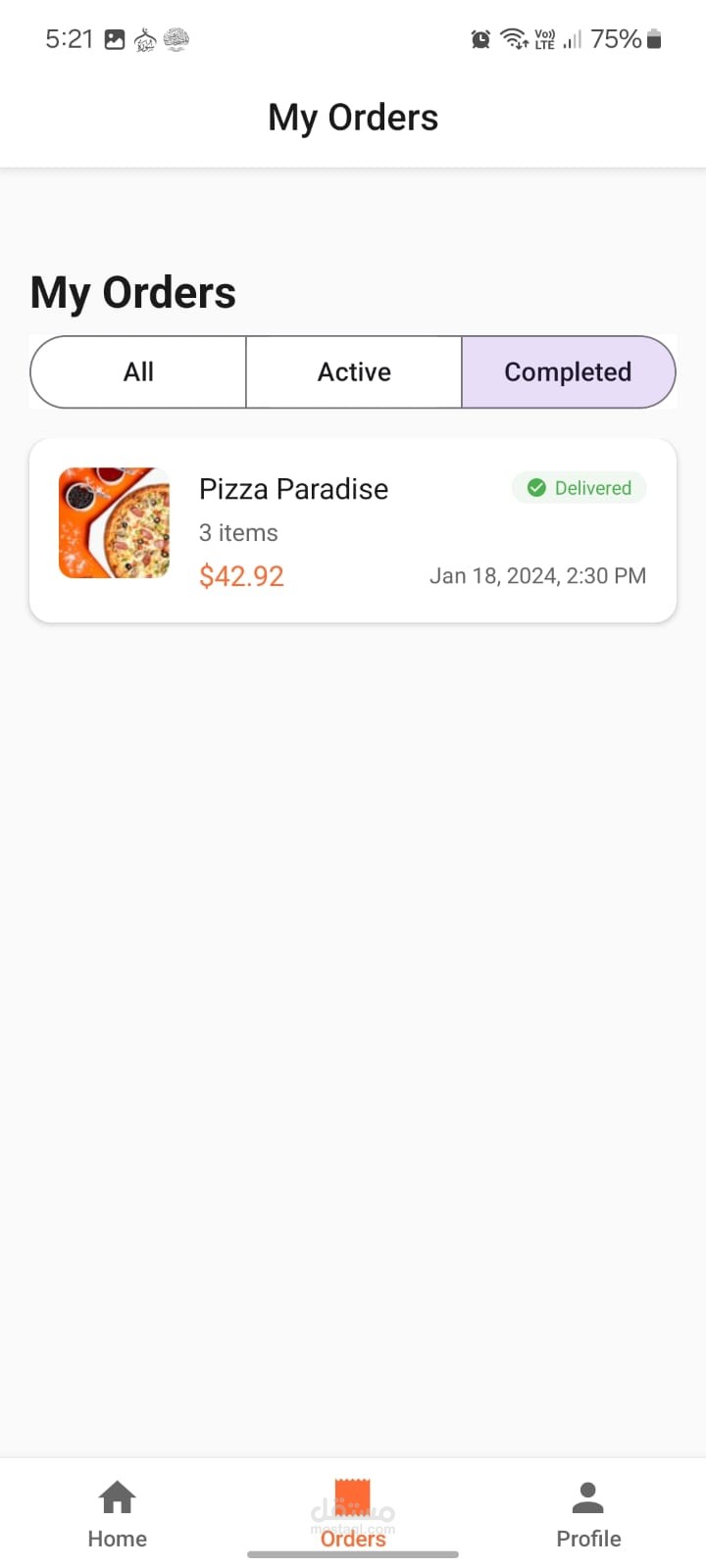706x1568 pixels.
Task: Open the Pizza Paradise order card
Action: coord(353,530)
